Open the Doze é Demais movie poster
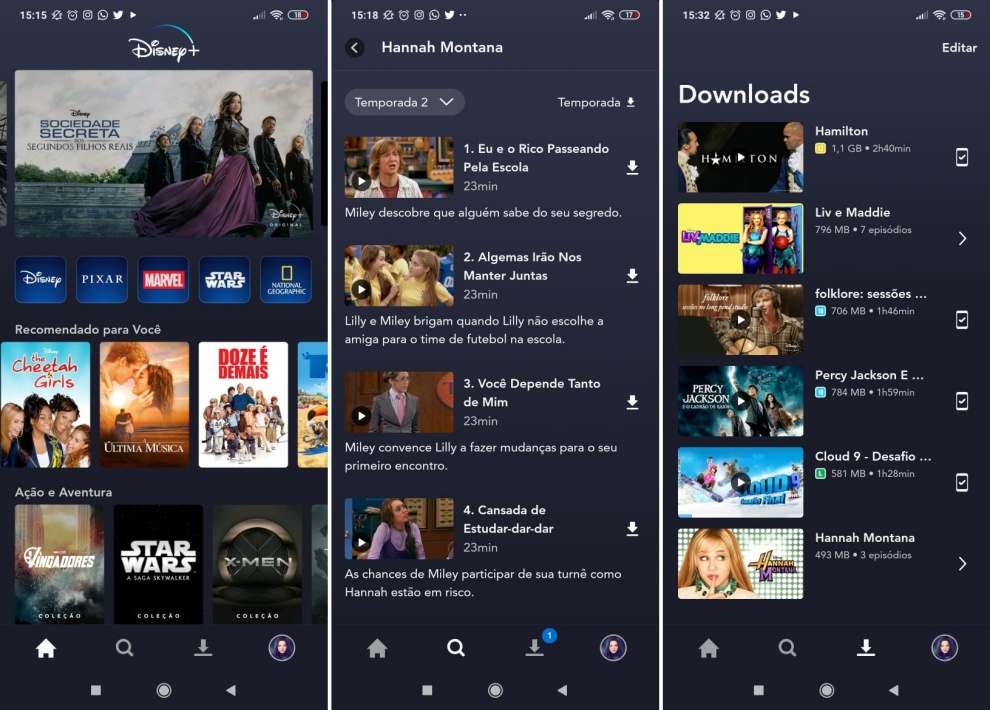 click(243, 404)
